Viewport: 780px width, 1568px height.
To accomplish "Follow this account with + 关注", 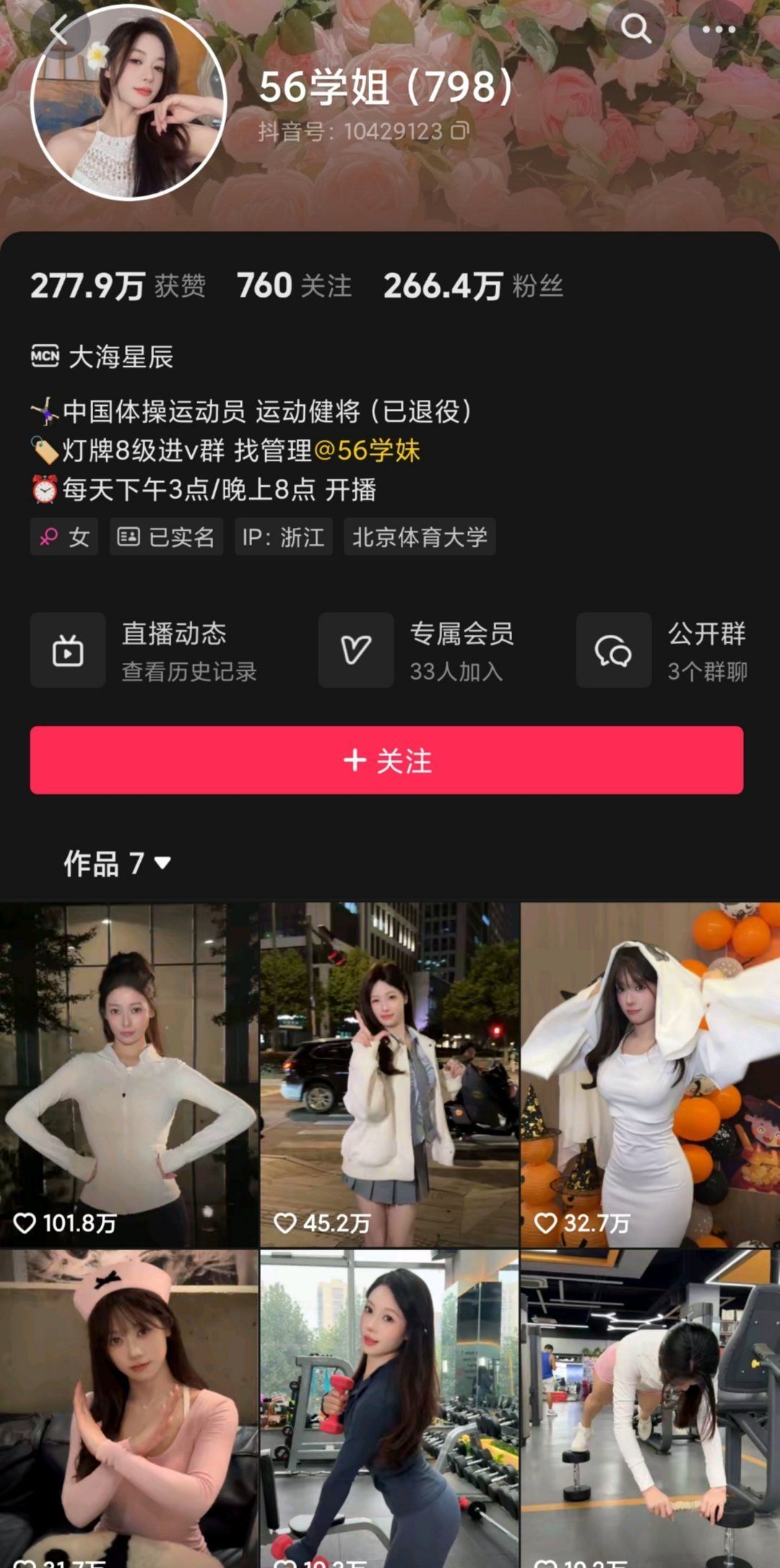I will pos(386,761).
